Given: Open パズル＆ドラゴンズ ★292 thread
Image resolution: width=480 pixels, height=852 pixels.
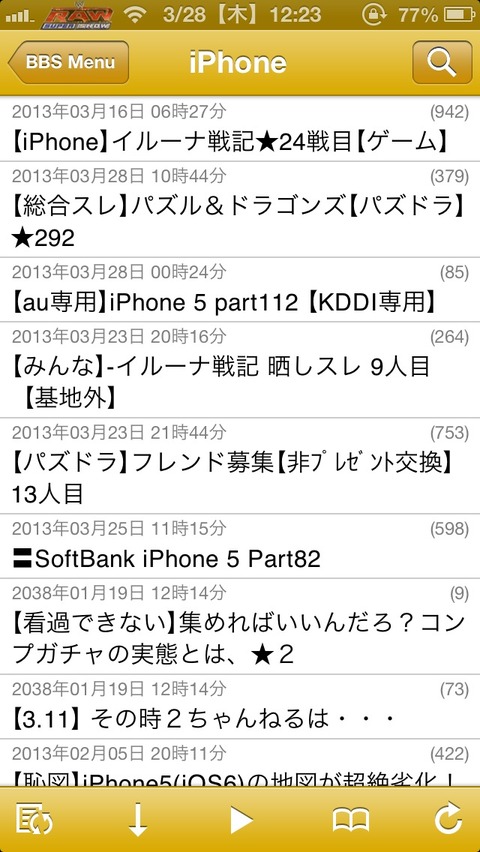Looking at the screenshot, I should tap(240, 209).
